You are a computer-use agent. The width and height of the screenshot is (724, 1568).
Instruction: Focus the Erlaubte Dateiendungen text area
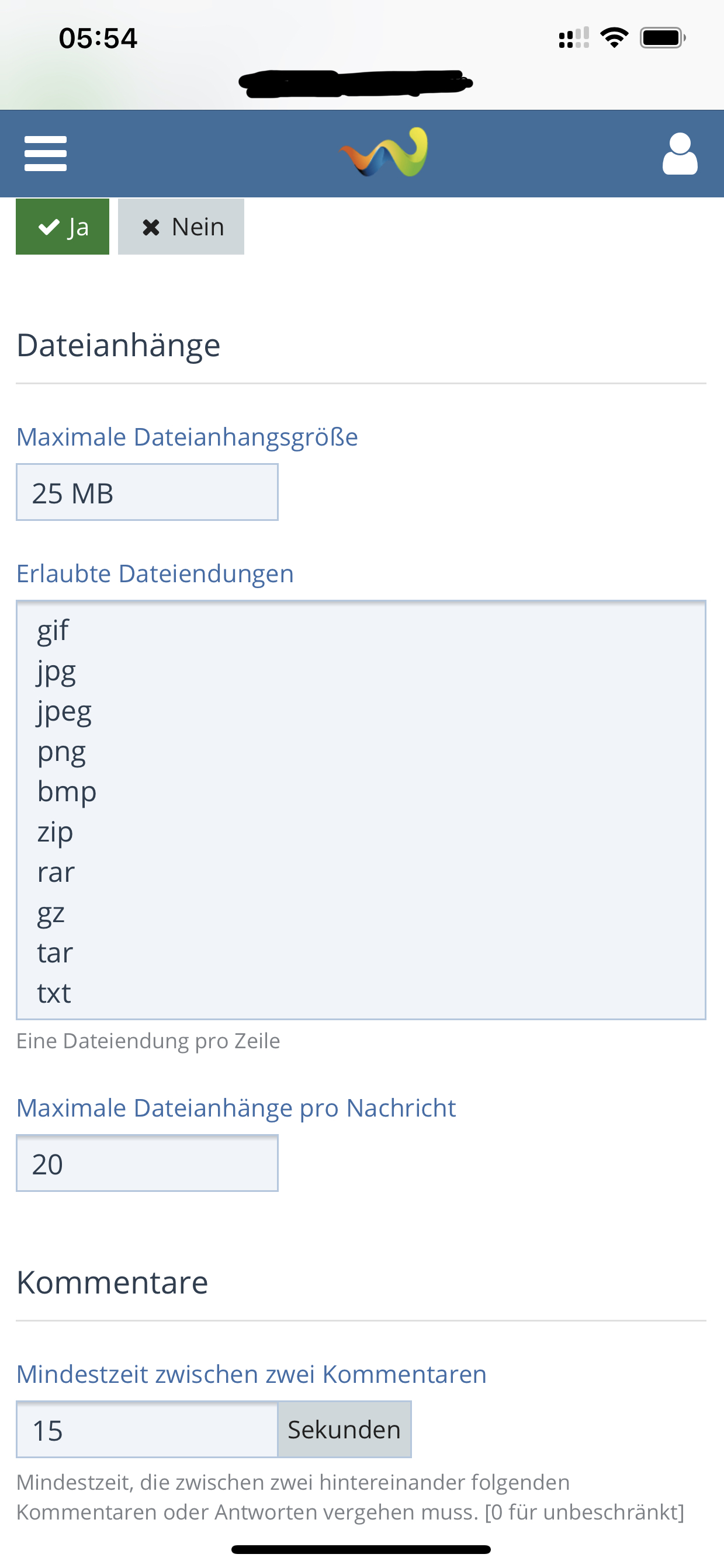[x=361, y=809]
